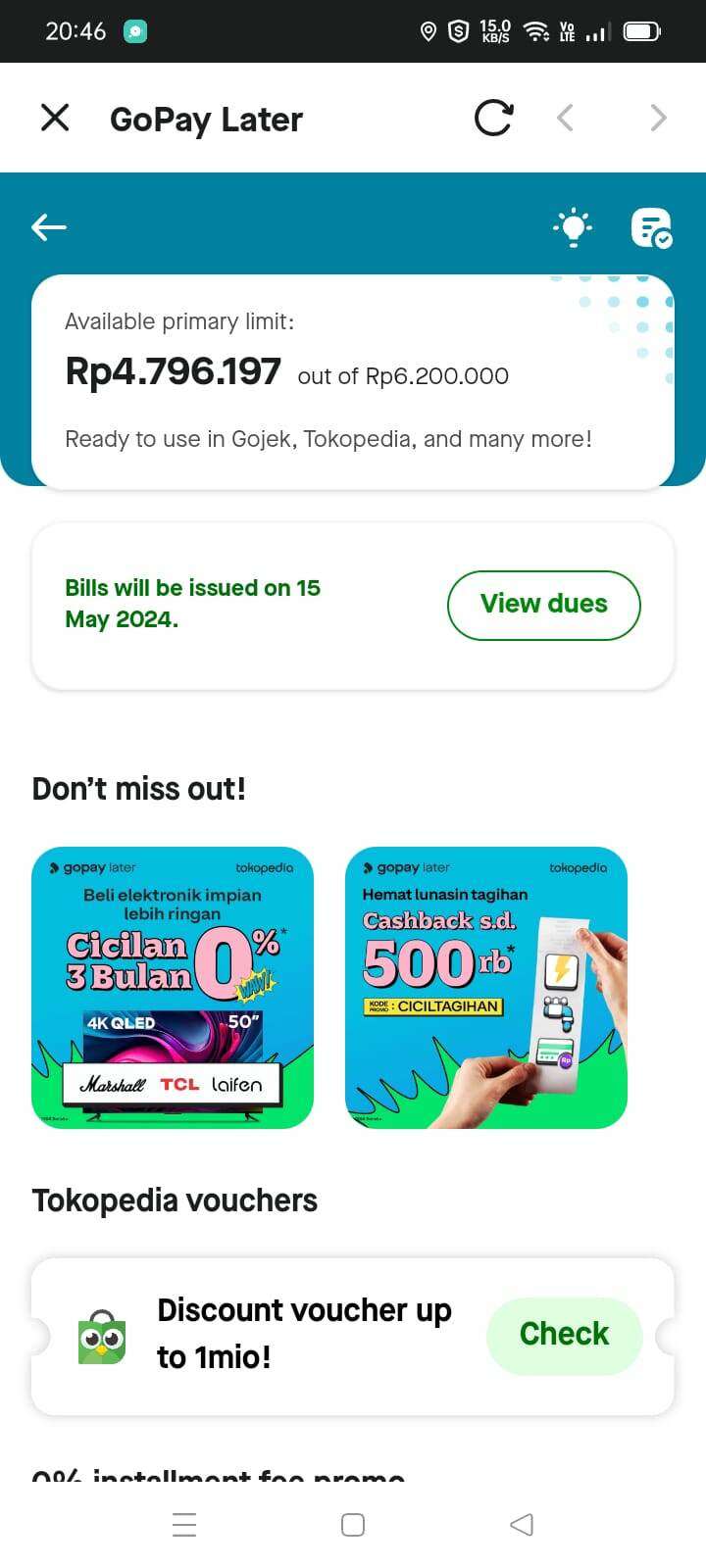The width and height of the screenshot is (706, 1568).
Task: Reload the GoPay Later page
Action: point(493,119)
